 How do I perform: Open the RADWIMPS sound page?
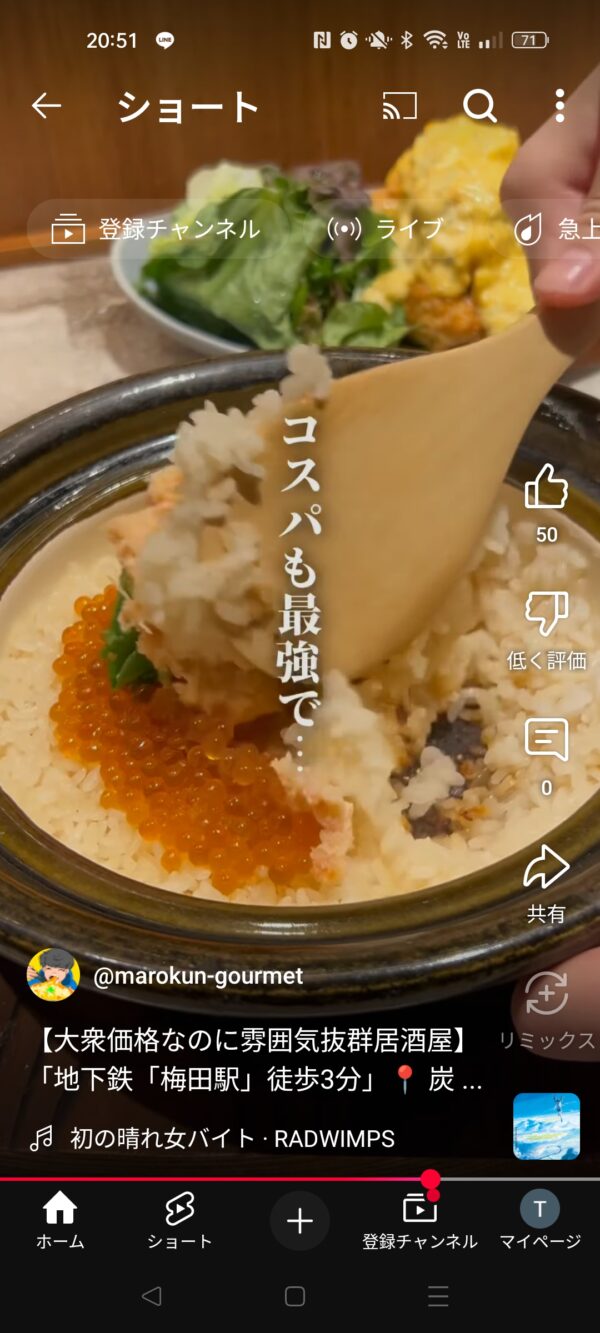pos(232,1138)
